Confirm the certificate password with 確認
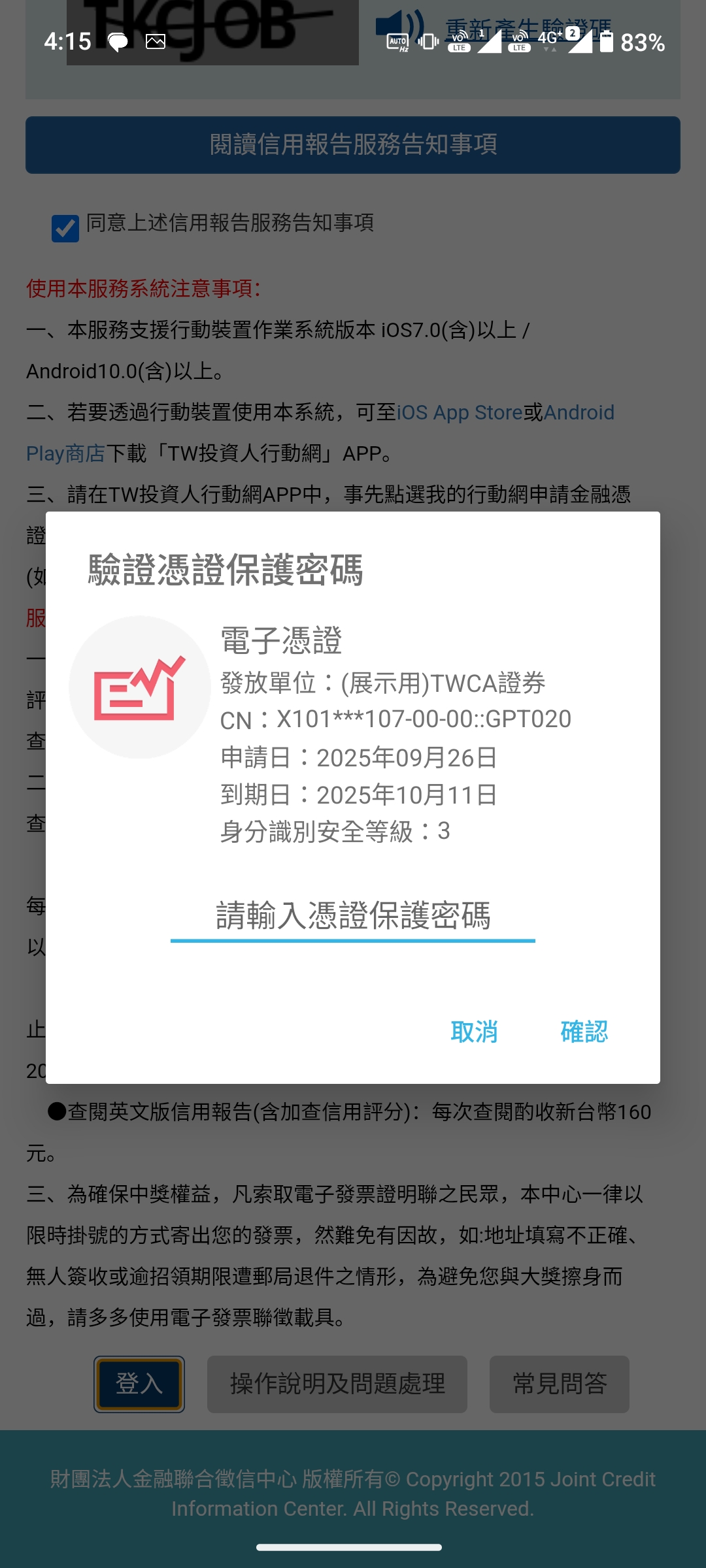The image size is (706, 1568). pos(584,1032)
